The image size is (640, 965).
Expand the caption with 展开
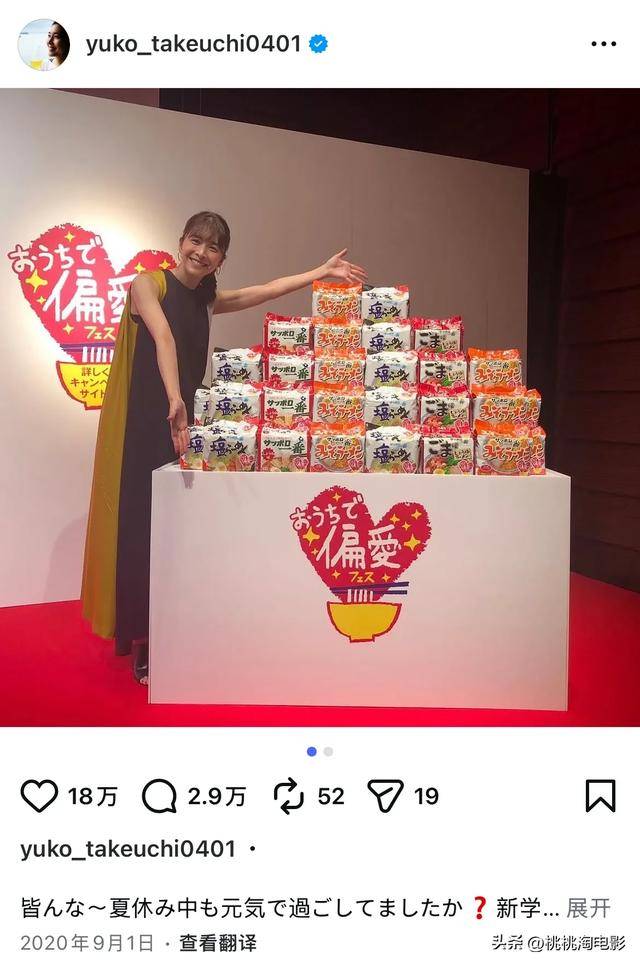[588, 908]
